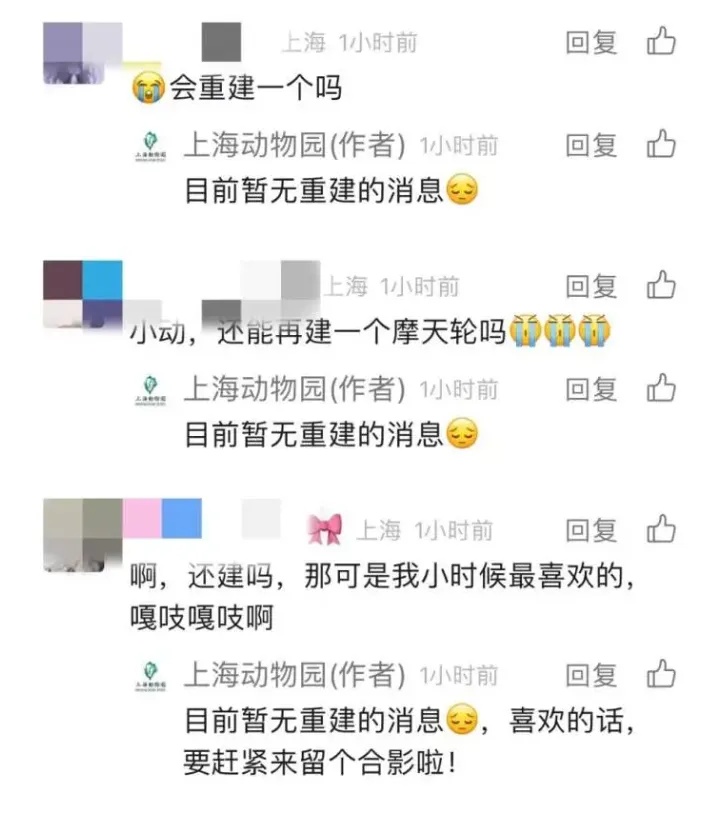
Task: Like the comment mentioning 嘎吱嘎吱
Action: [661, 529]
